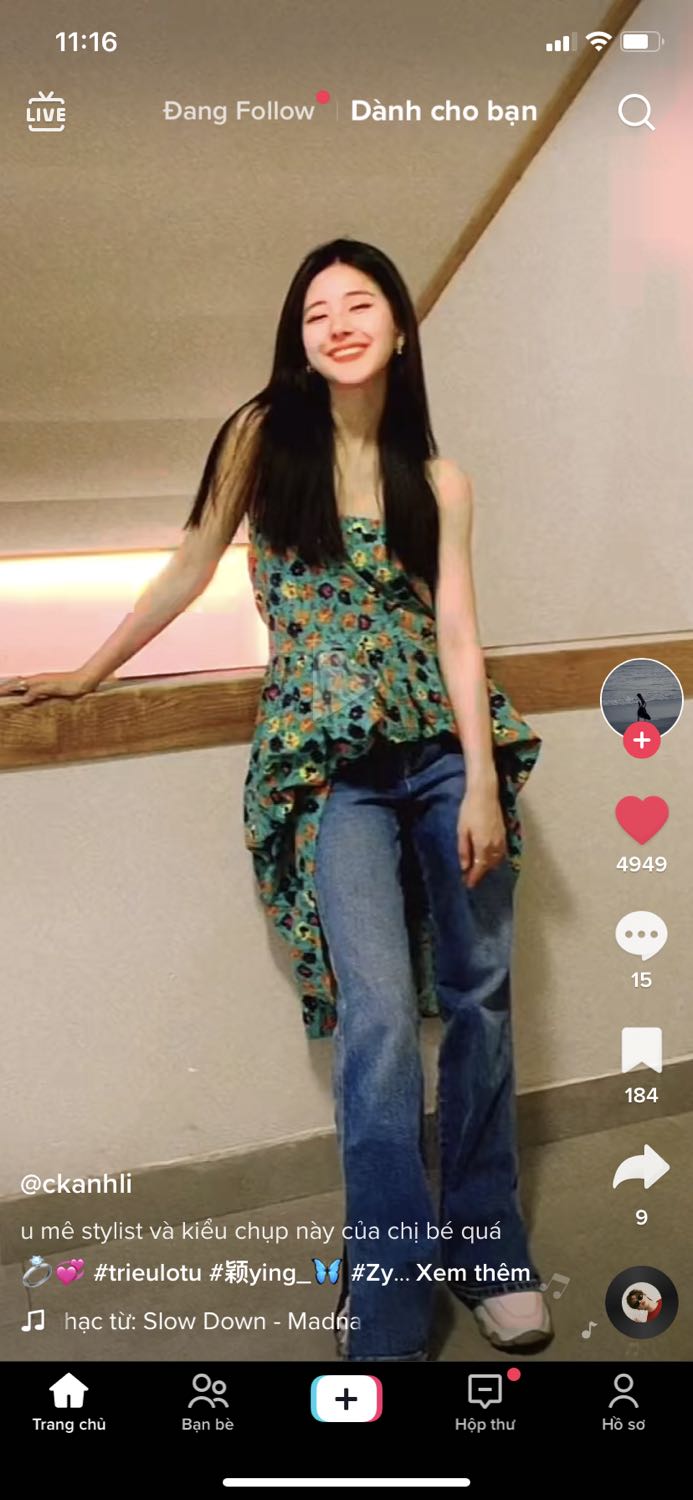Screen dimensions: 693x1500
Task: Open the @ckanhli profile
Action: pos(76,1184)
